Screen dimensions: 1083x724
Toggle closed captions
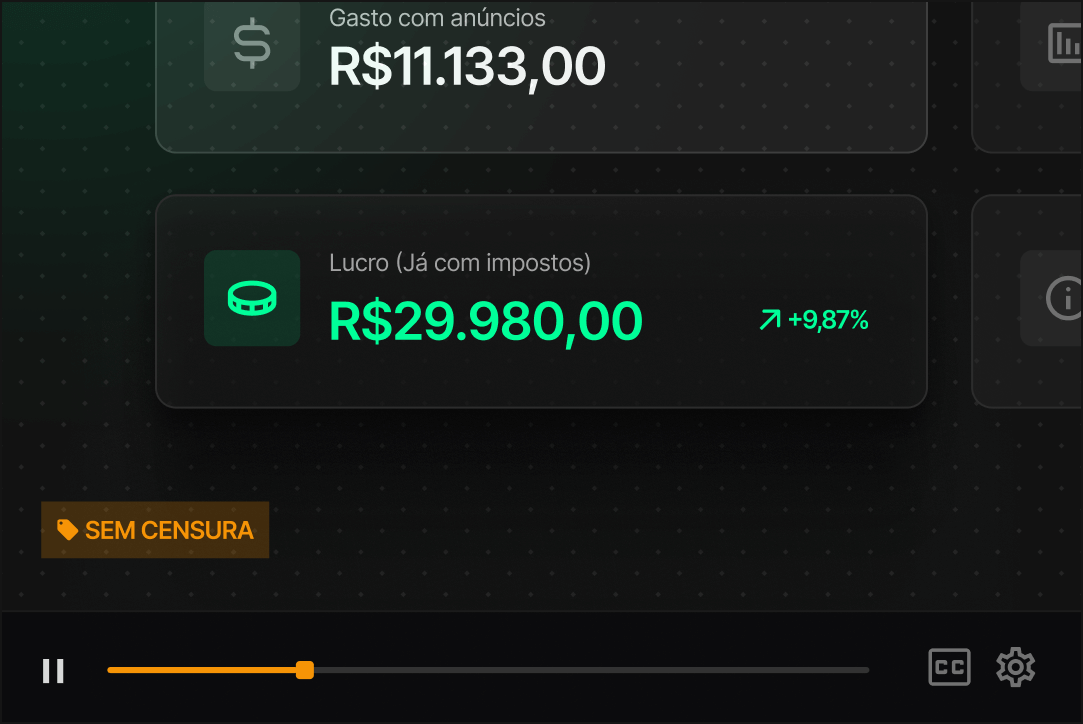click(949, 668)
